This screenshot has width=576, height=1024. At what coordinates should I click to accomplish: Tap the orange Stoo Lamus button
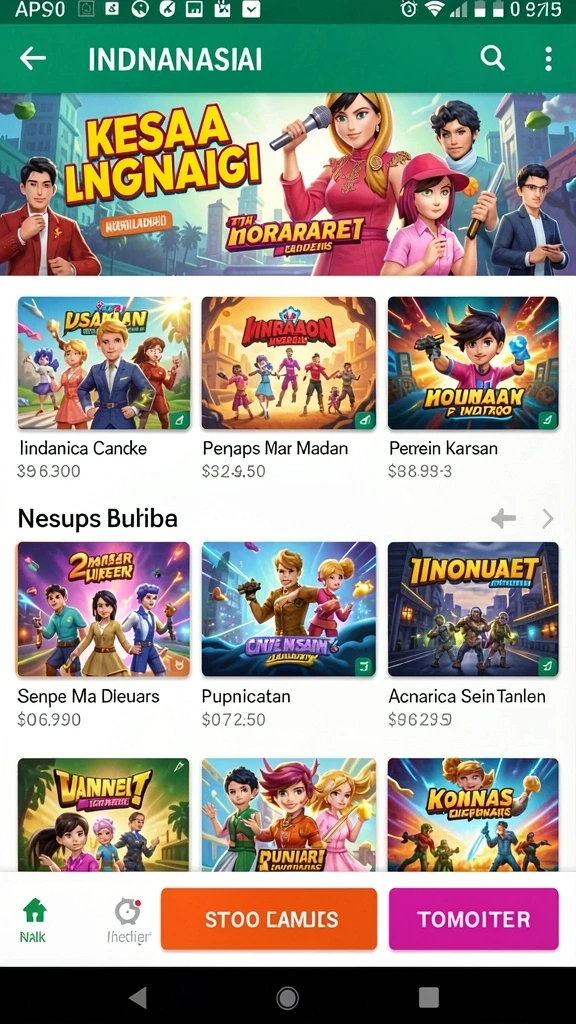(x=269, y=919)
